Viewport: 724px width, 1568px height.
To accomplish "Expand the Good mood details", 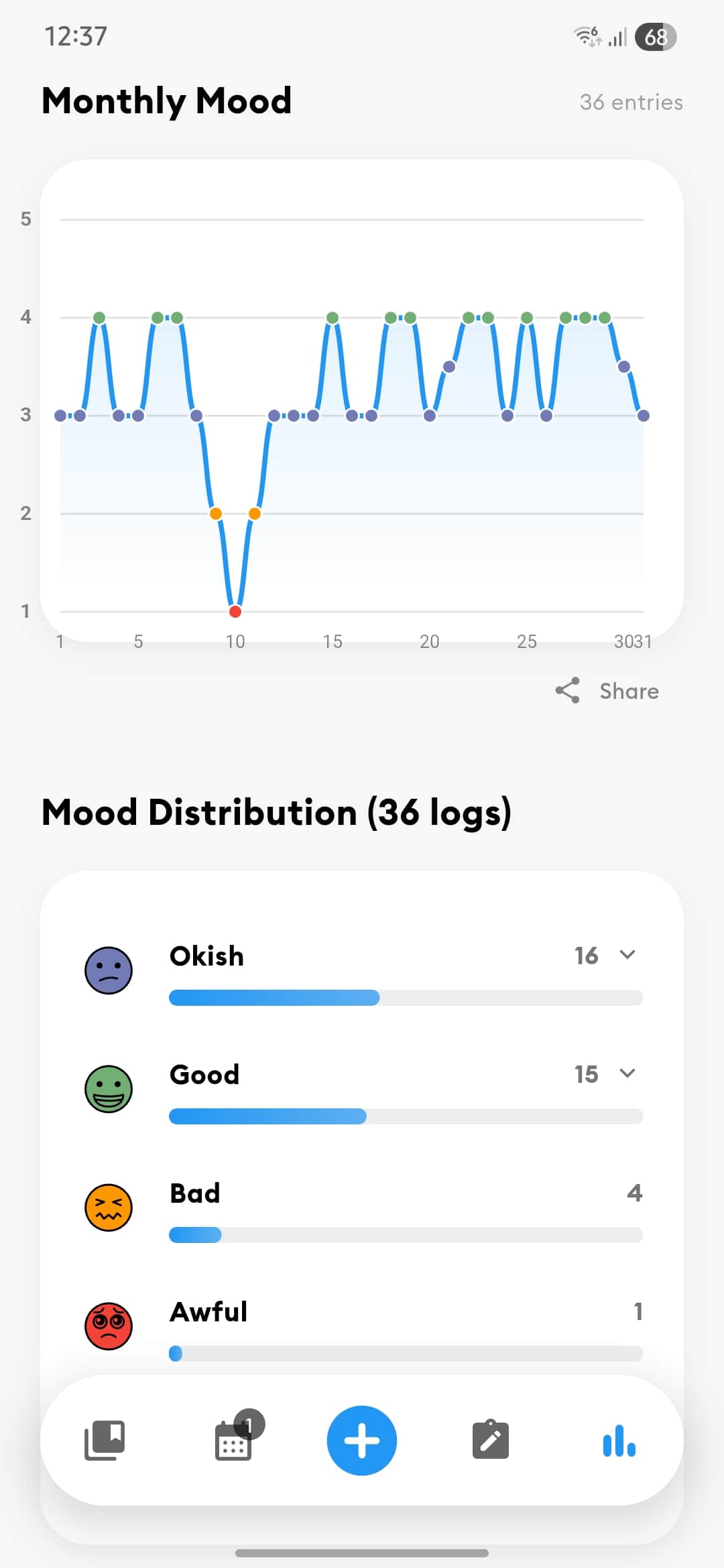I will pos(627,1073).
